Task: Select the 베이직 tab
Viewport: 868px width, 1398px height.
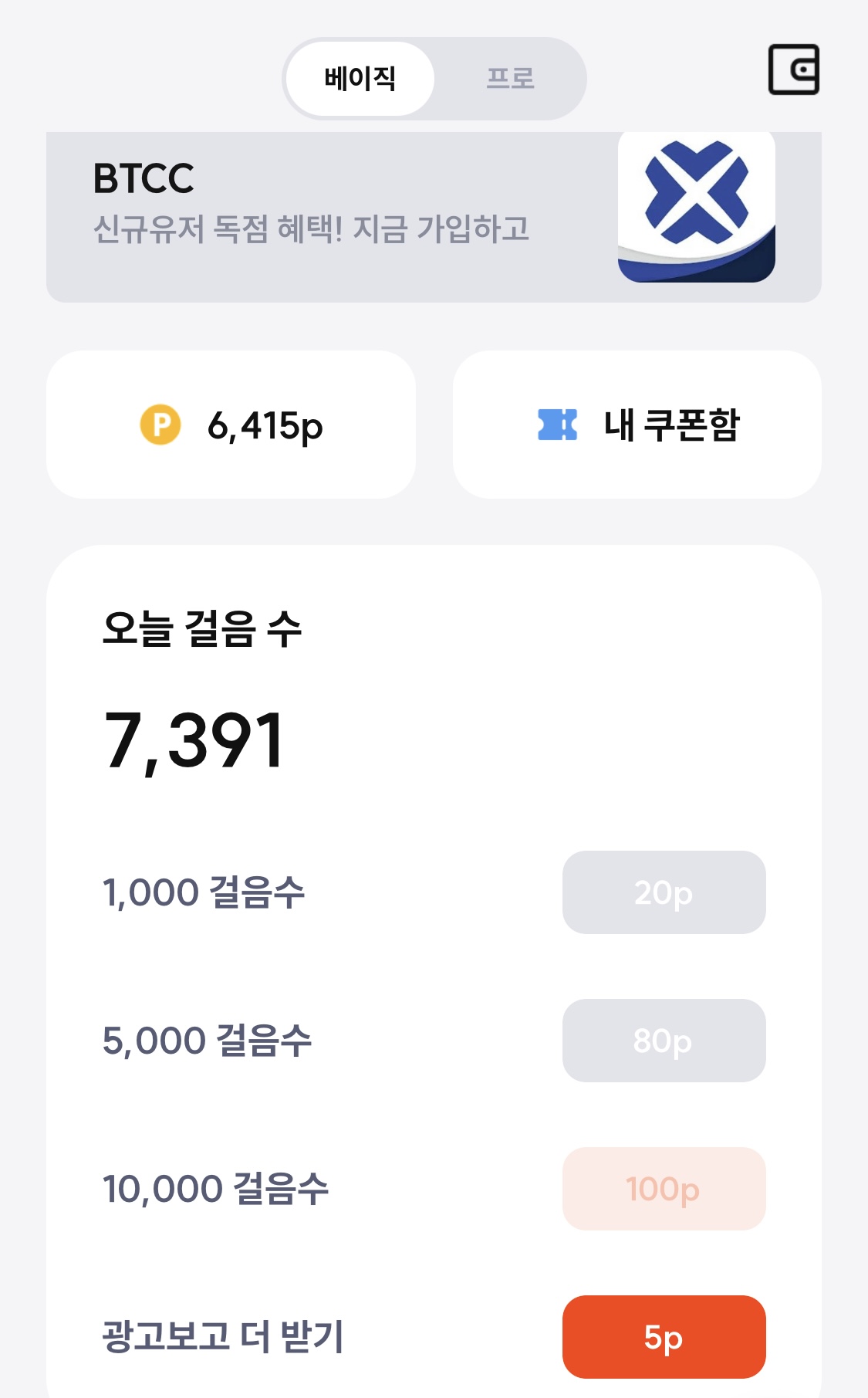Action: pyautogui.click(x=360, y=79)
